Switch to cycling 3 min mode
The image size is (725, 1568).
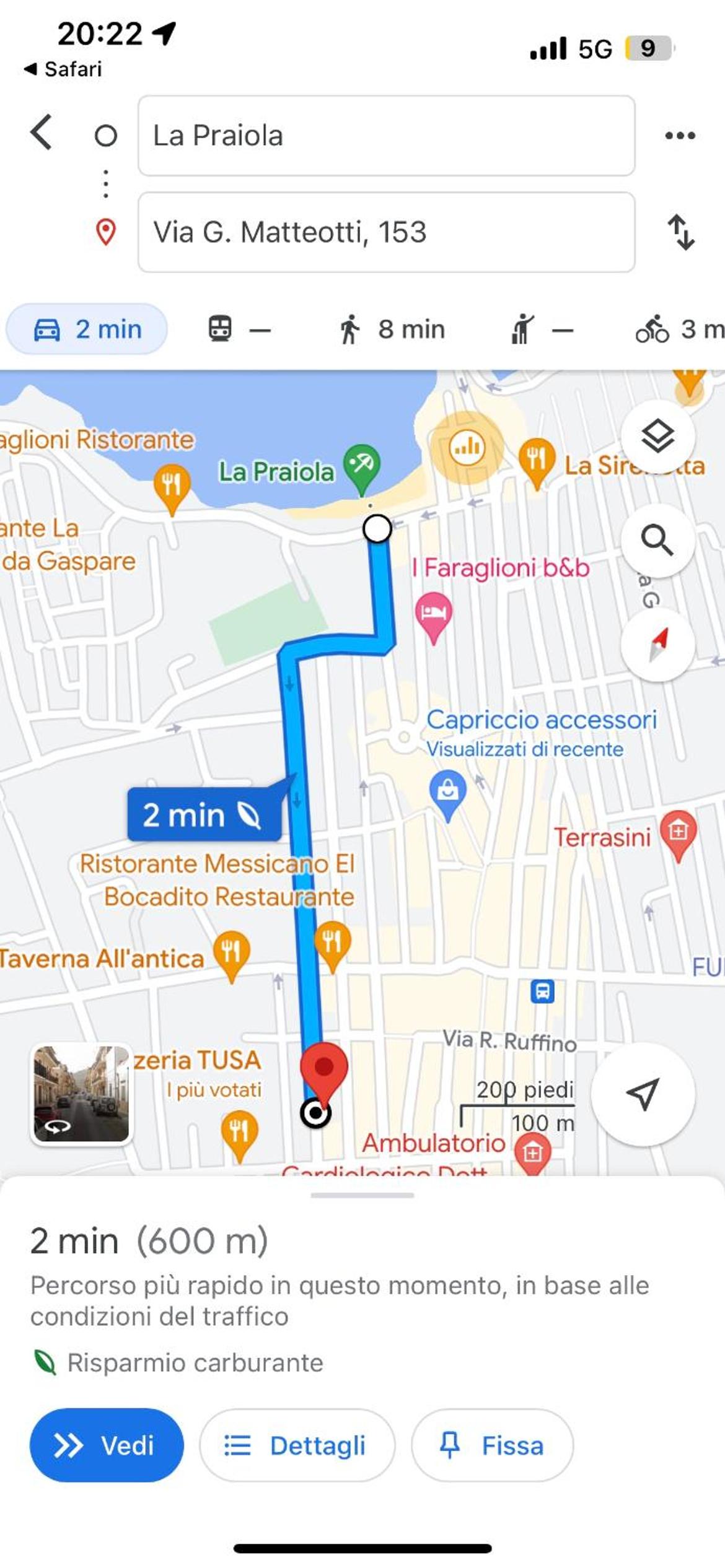[x=679, y=329]
